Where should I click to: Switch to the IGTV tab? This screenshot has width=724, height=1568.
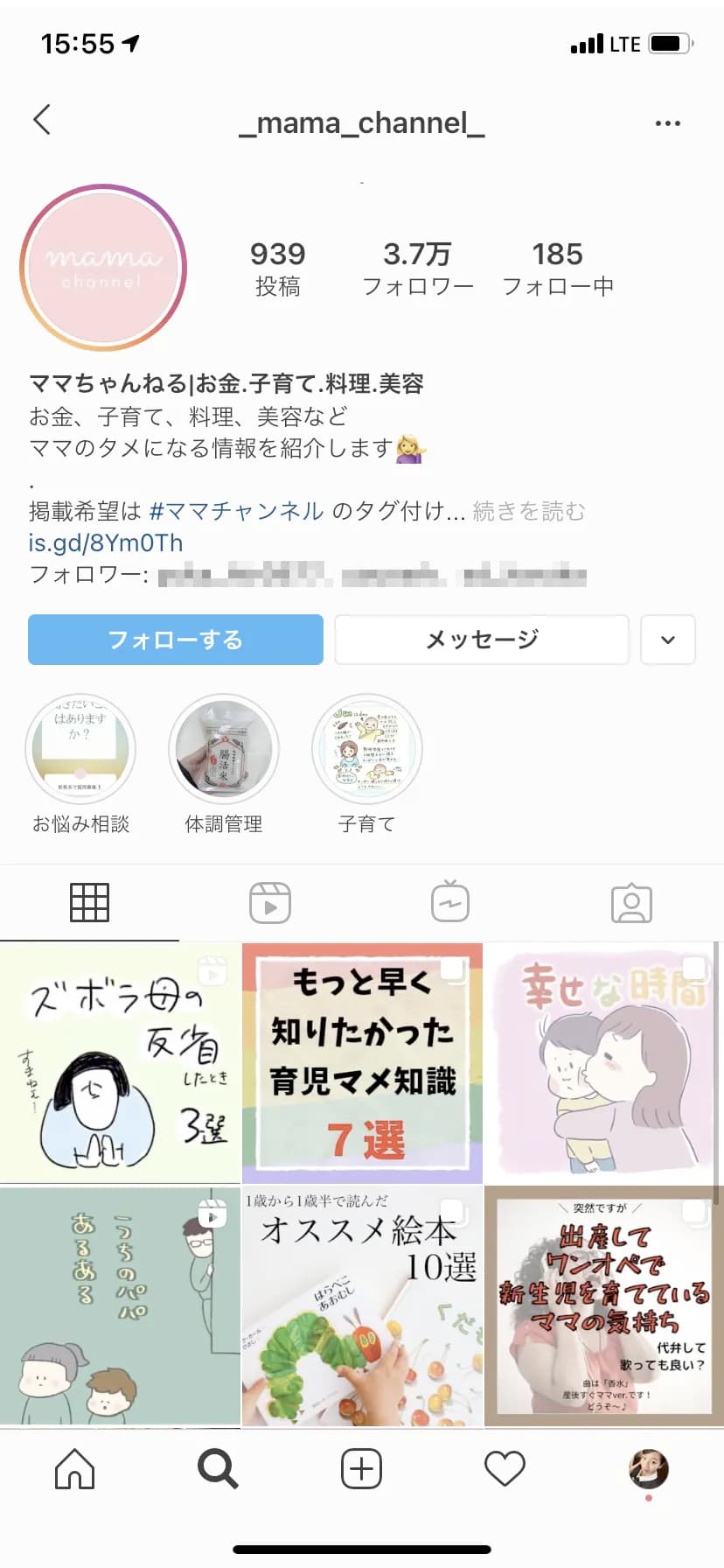coord(450,903)
